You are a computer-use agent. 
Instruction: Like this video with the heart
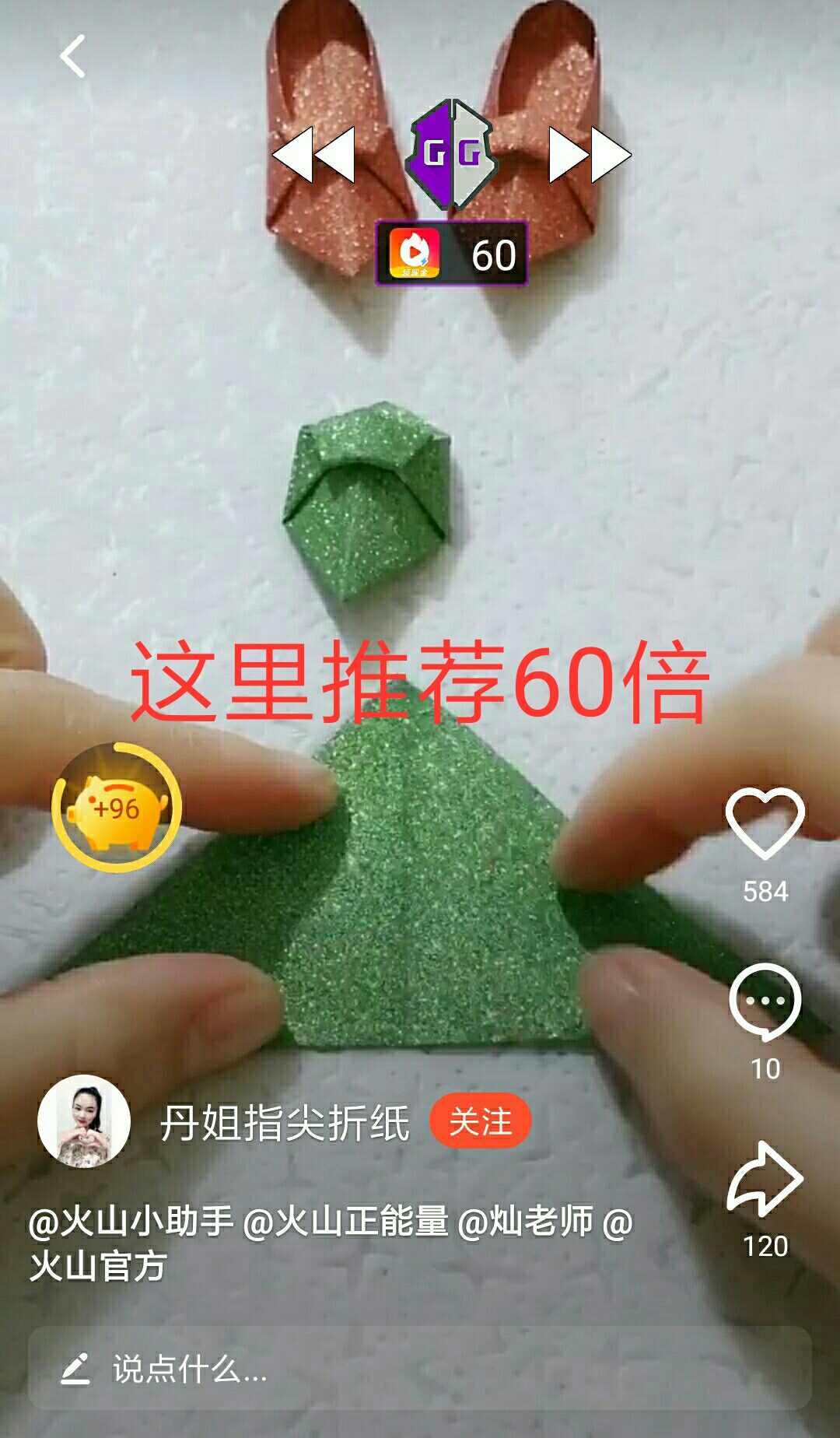coord(765,823)
